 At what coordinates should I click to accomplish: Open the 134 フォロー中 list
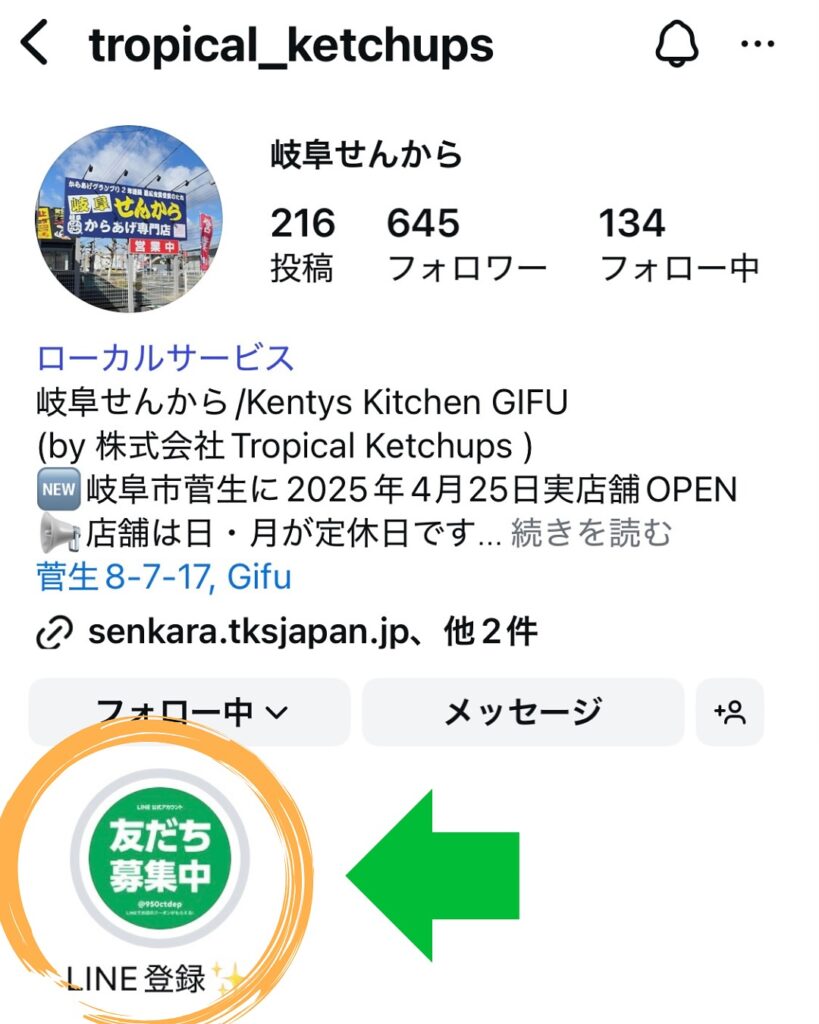678,246
